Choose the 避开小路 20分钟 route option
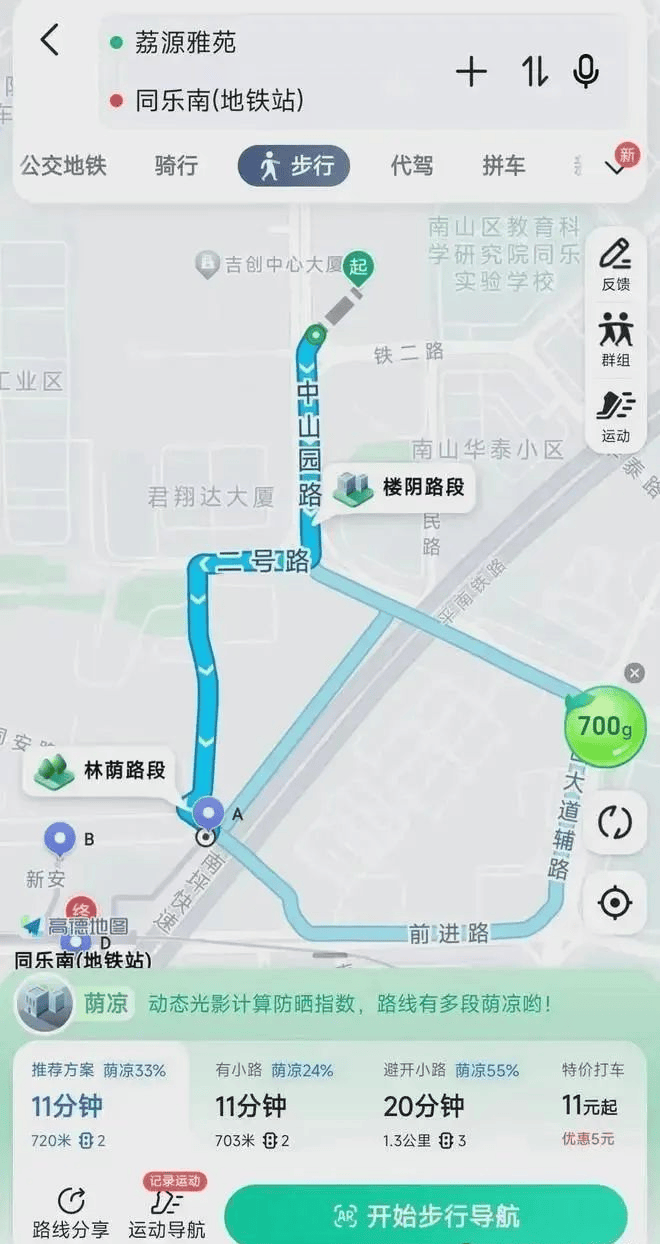 [450, 1105]
